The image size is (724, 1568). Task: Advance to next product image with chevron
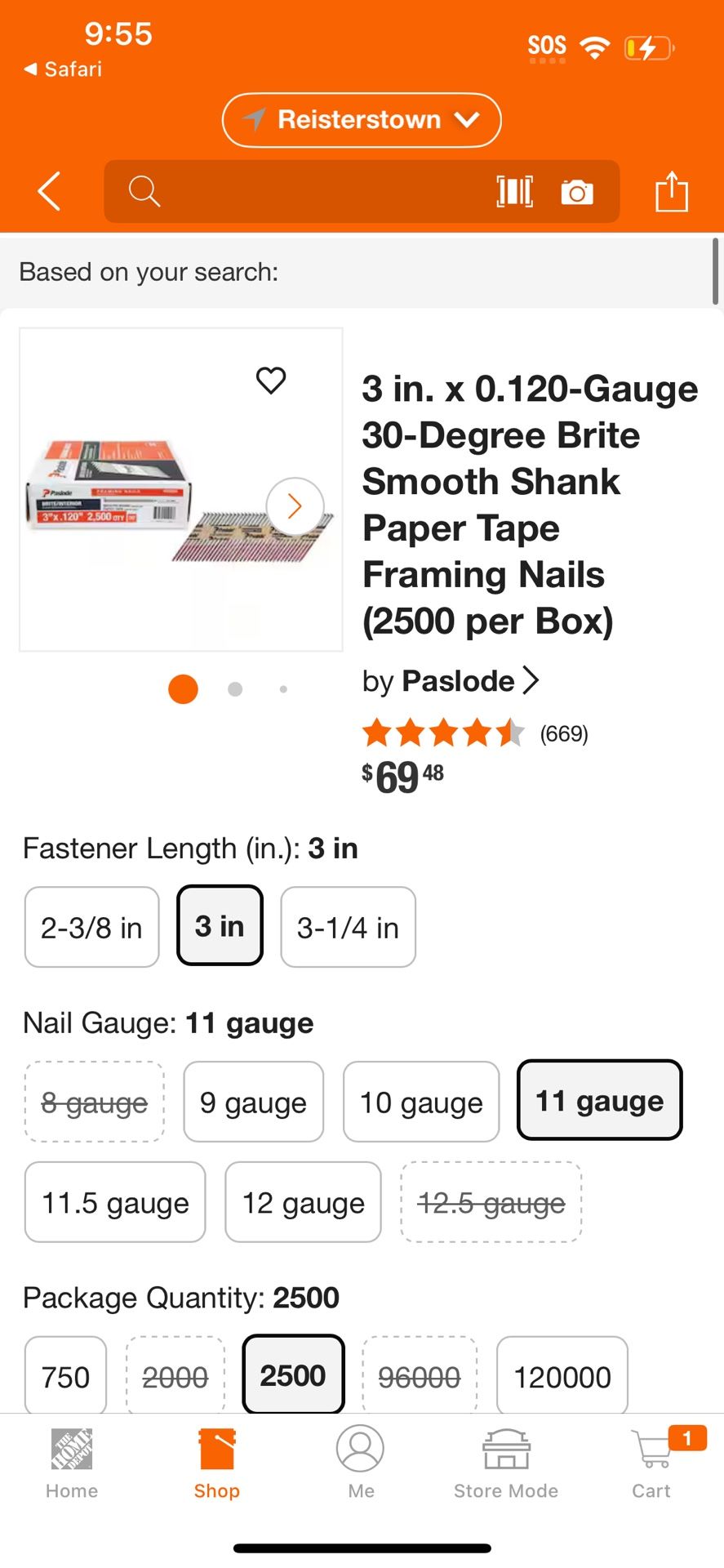coord(295,506)
